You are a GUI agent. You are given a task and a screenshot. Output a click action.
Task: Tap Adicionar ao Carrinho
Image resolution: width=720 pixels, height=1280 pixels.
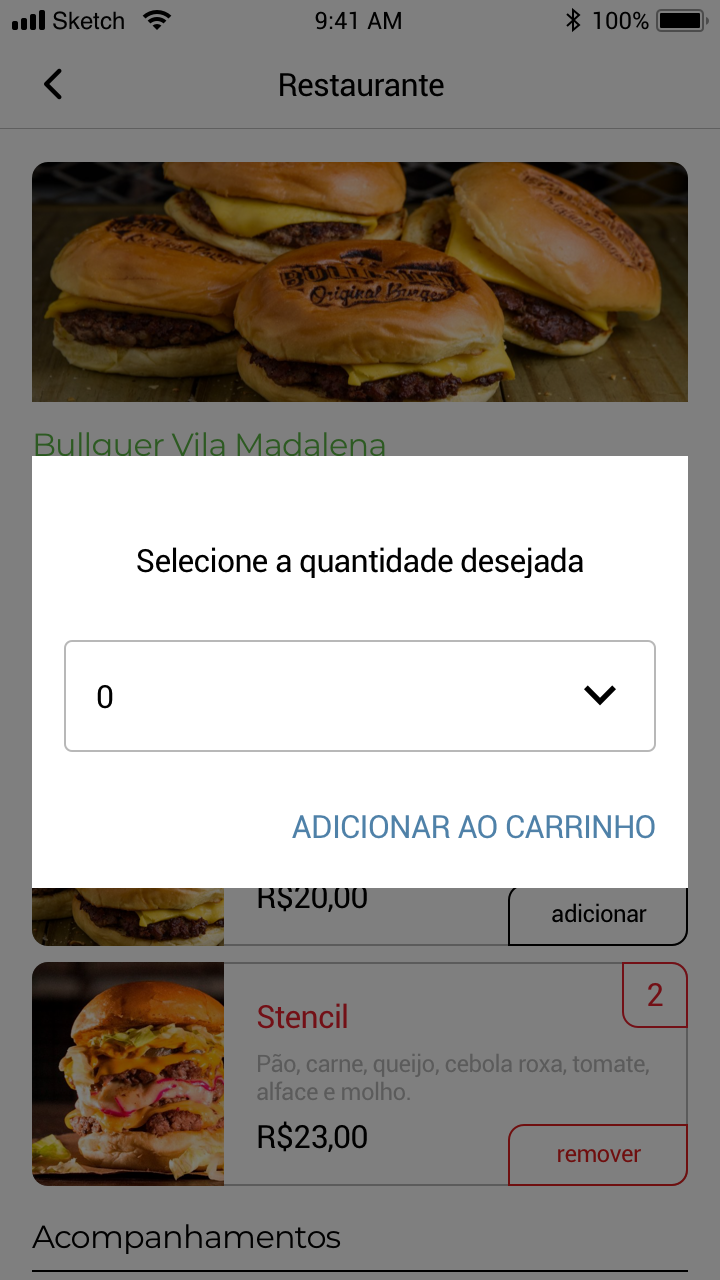click(473, 827)
